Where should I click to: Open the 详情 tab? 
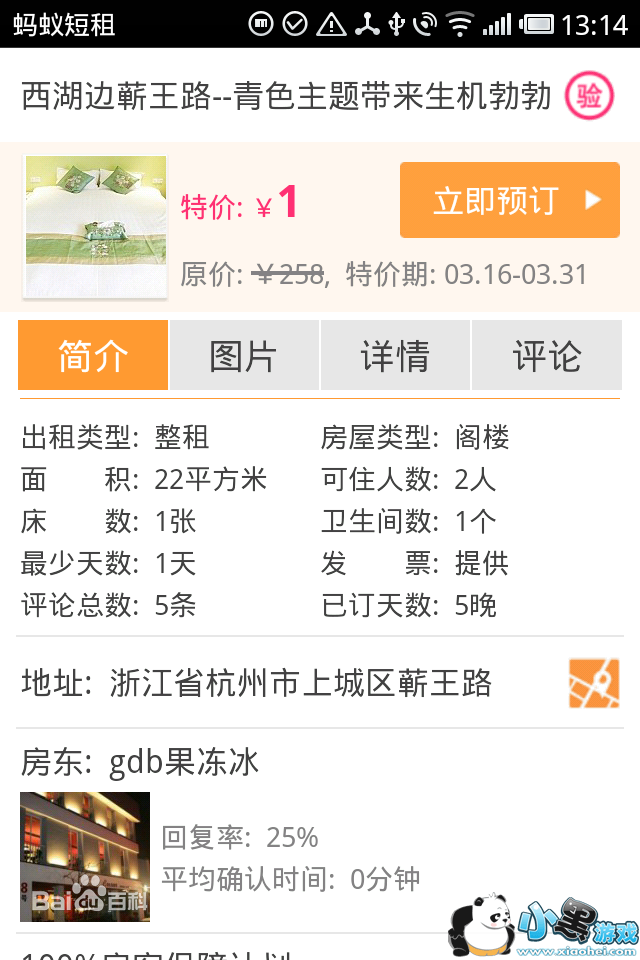pos(395,355)
